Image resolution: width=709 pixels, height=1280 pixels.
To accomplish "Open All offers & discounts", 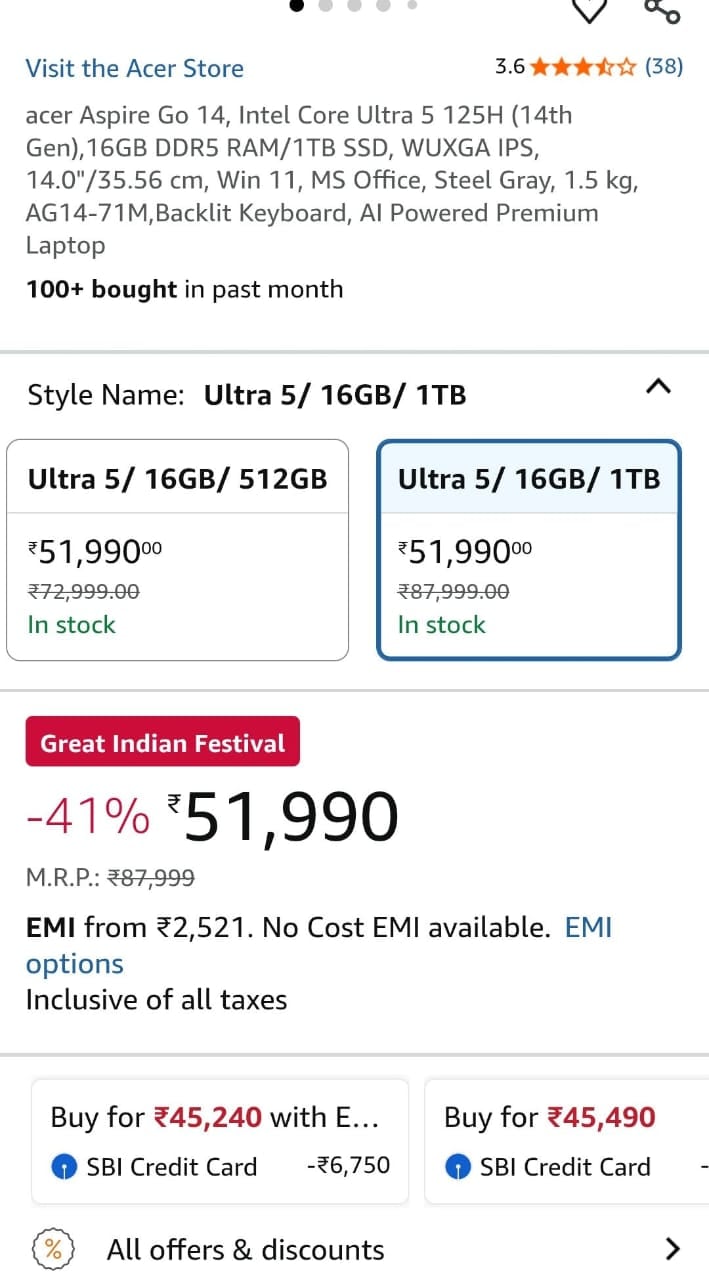I will (x=354, y=1249).
